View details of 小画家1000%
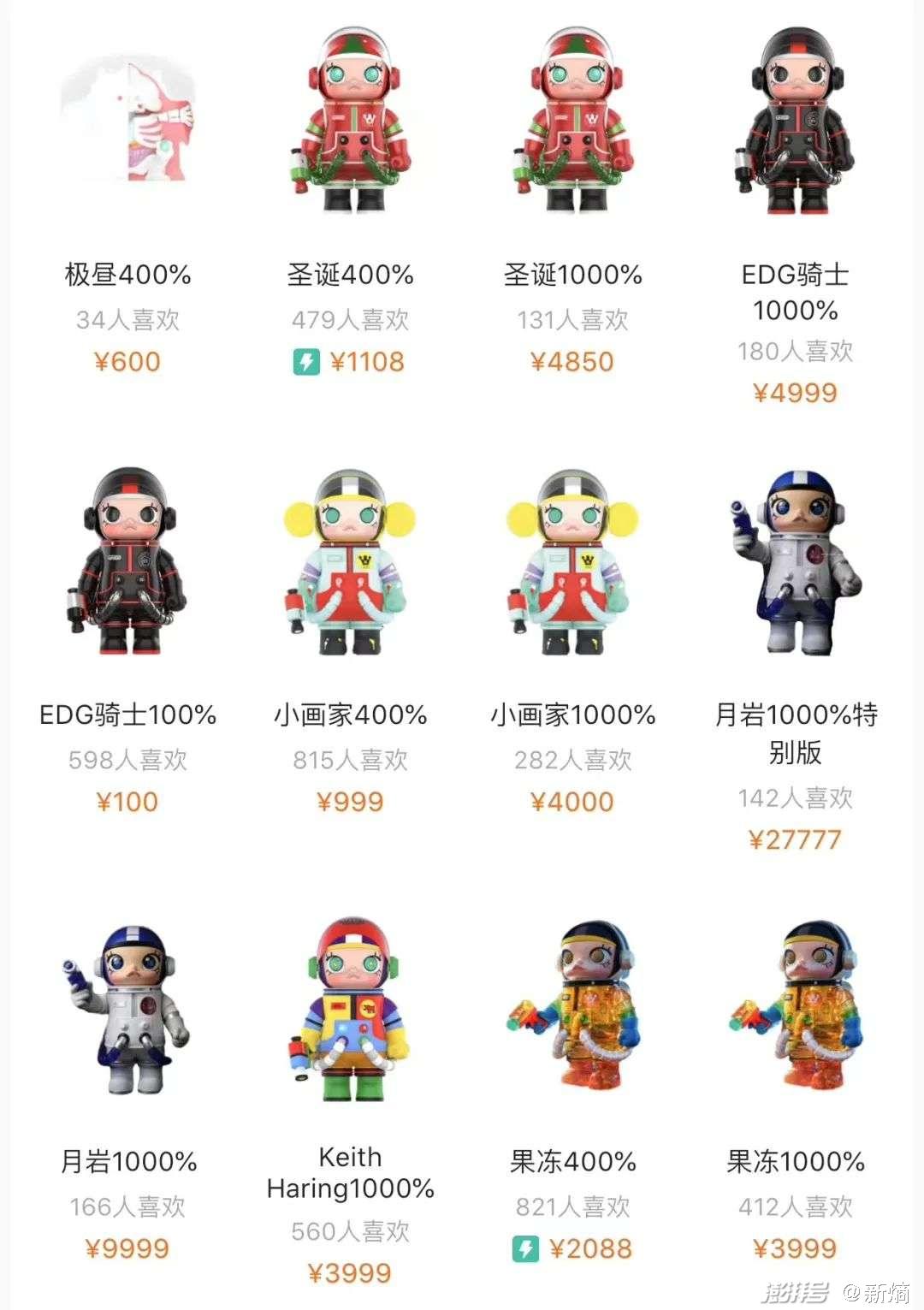This screenshot has width=924, height=1310. [572, 642]
